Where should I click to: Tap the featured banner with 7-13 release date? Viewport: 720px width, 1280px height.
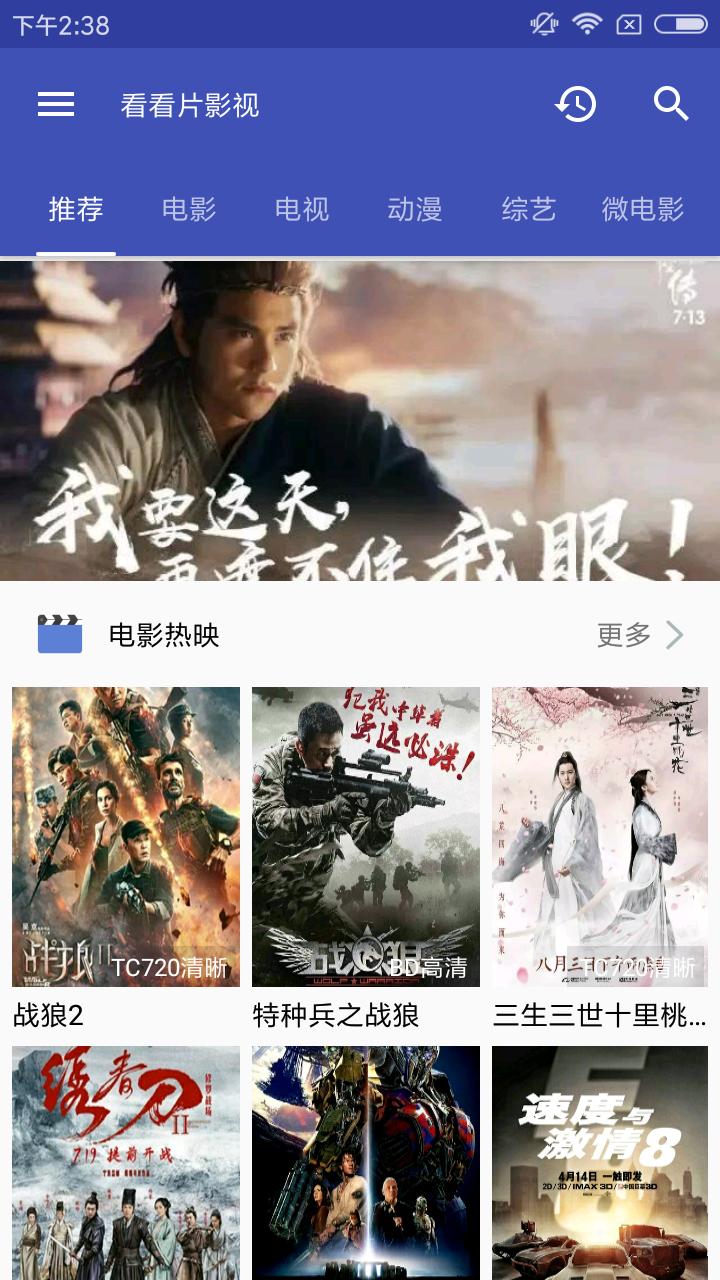pyautogui.click(x=360, y=420)
